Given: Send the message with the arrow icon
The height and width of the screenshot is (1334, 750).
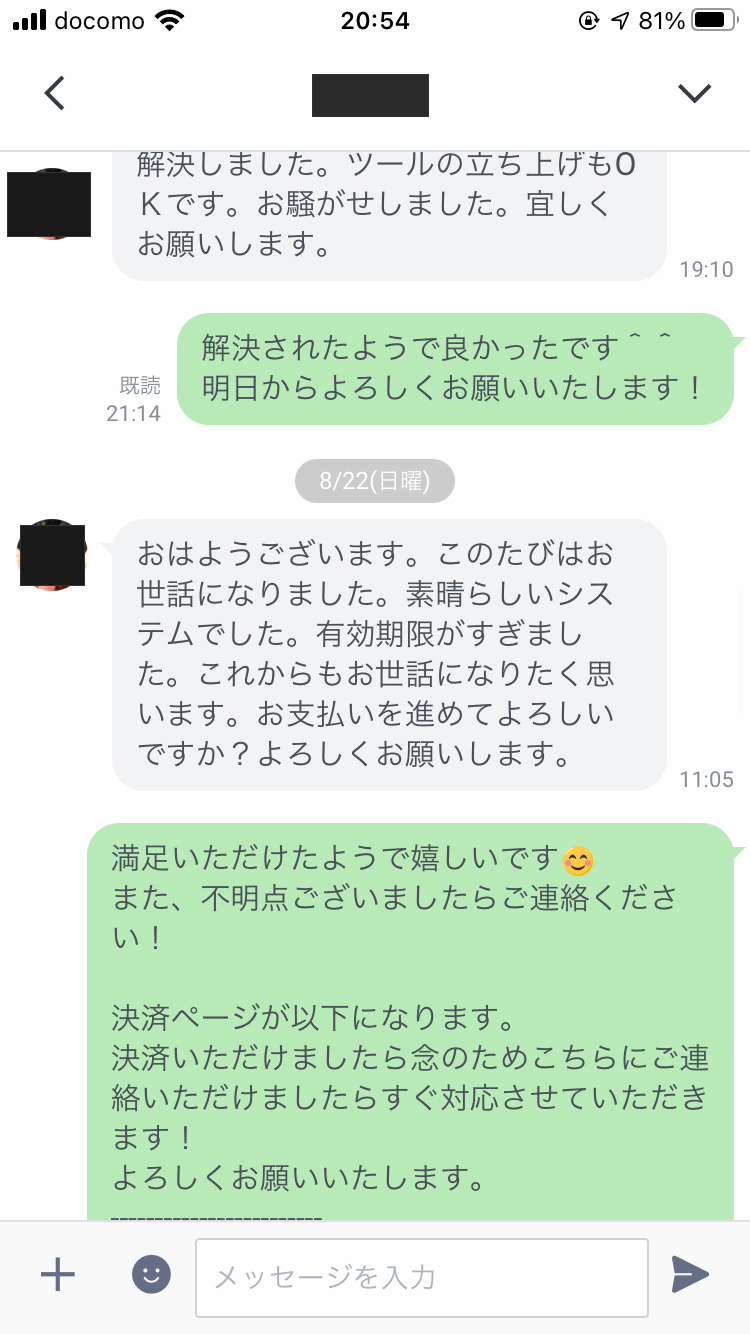Looking at the screenshot, I should point(690,1275).
